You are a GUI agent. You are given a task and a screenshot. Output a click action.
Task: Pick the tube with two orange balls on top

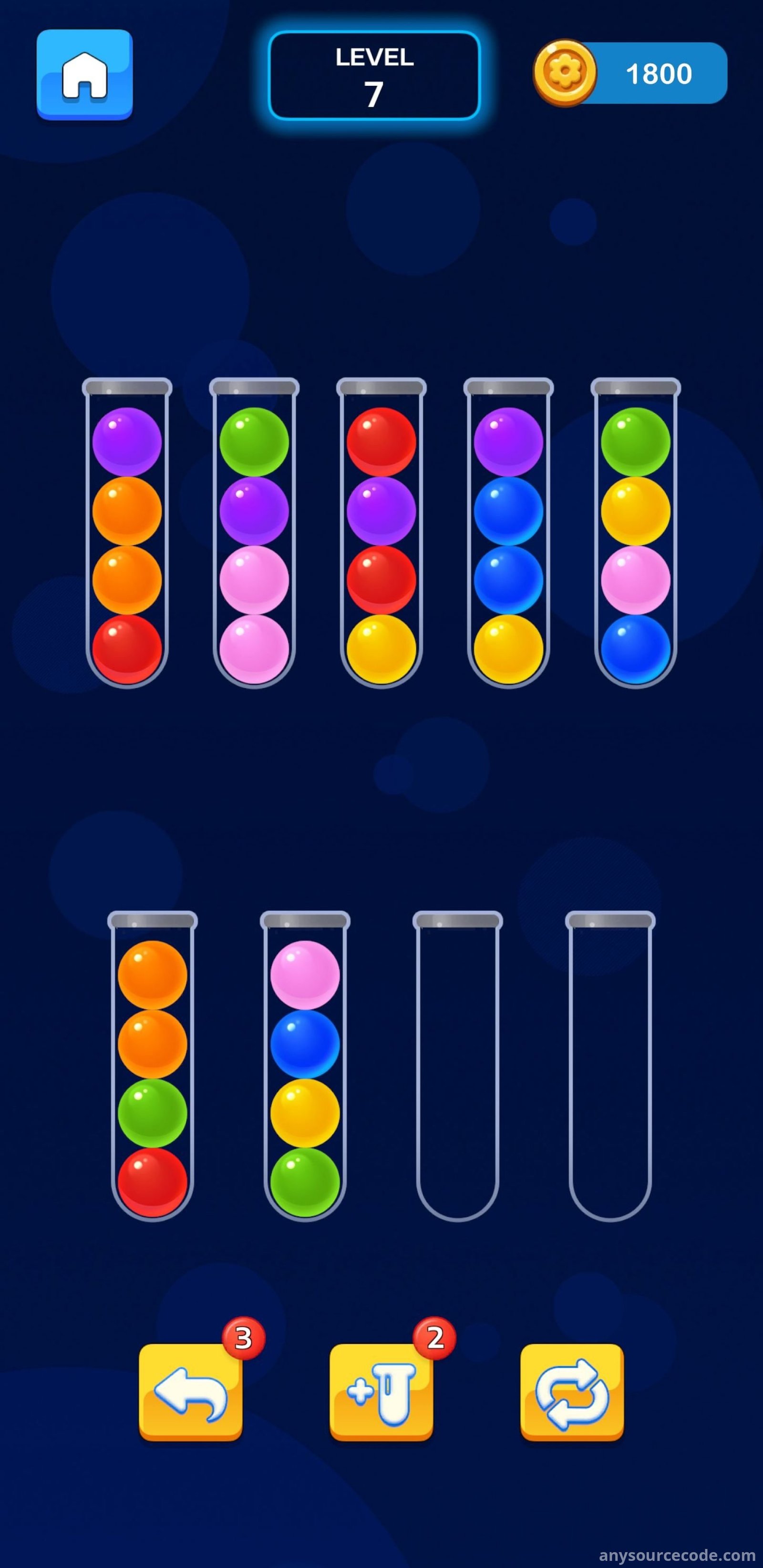click(152, 1066)
